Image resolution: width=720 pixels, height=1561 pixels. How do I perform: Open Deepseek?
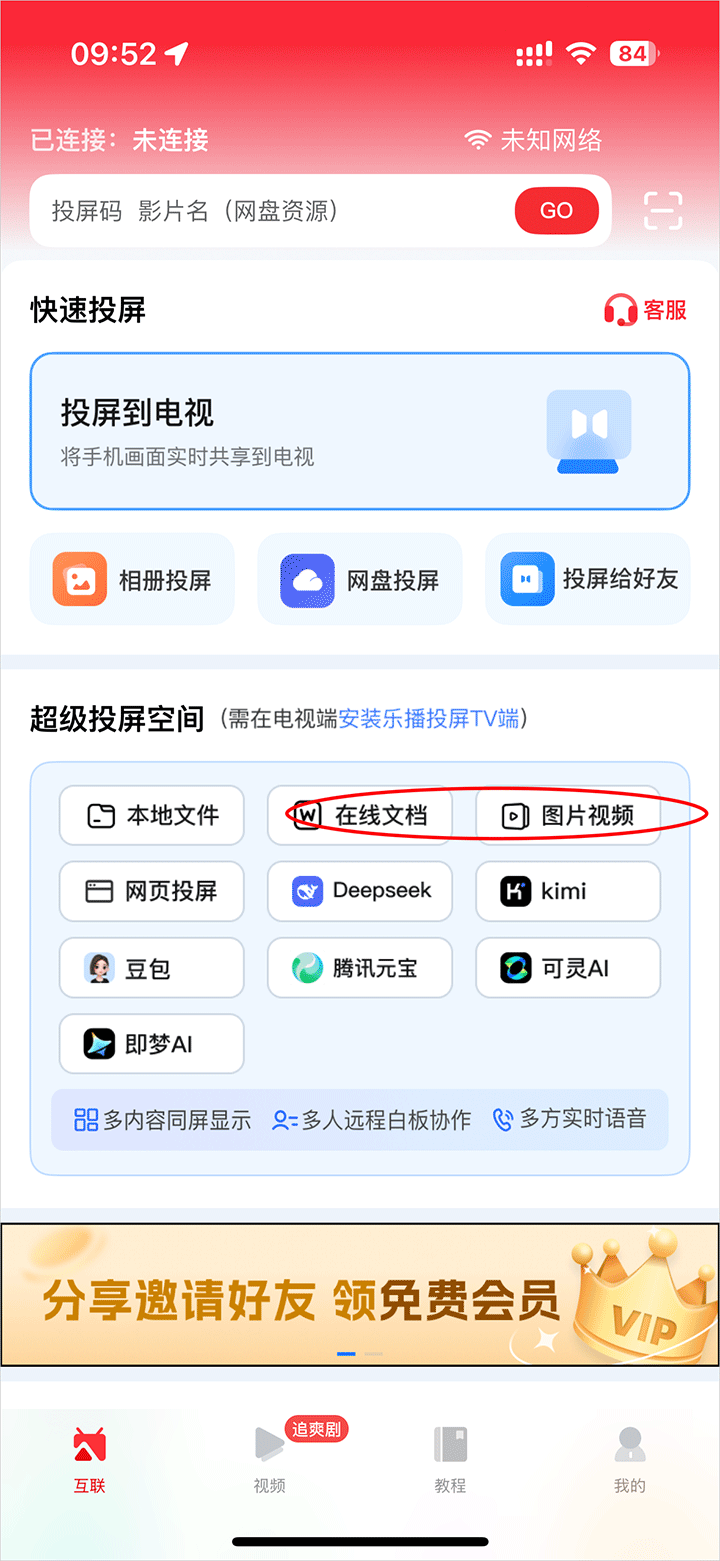360,891
